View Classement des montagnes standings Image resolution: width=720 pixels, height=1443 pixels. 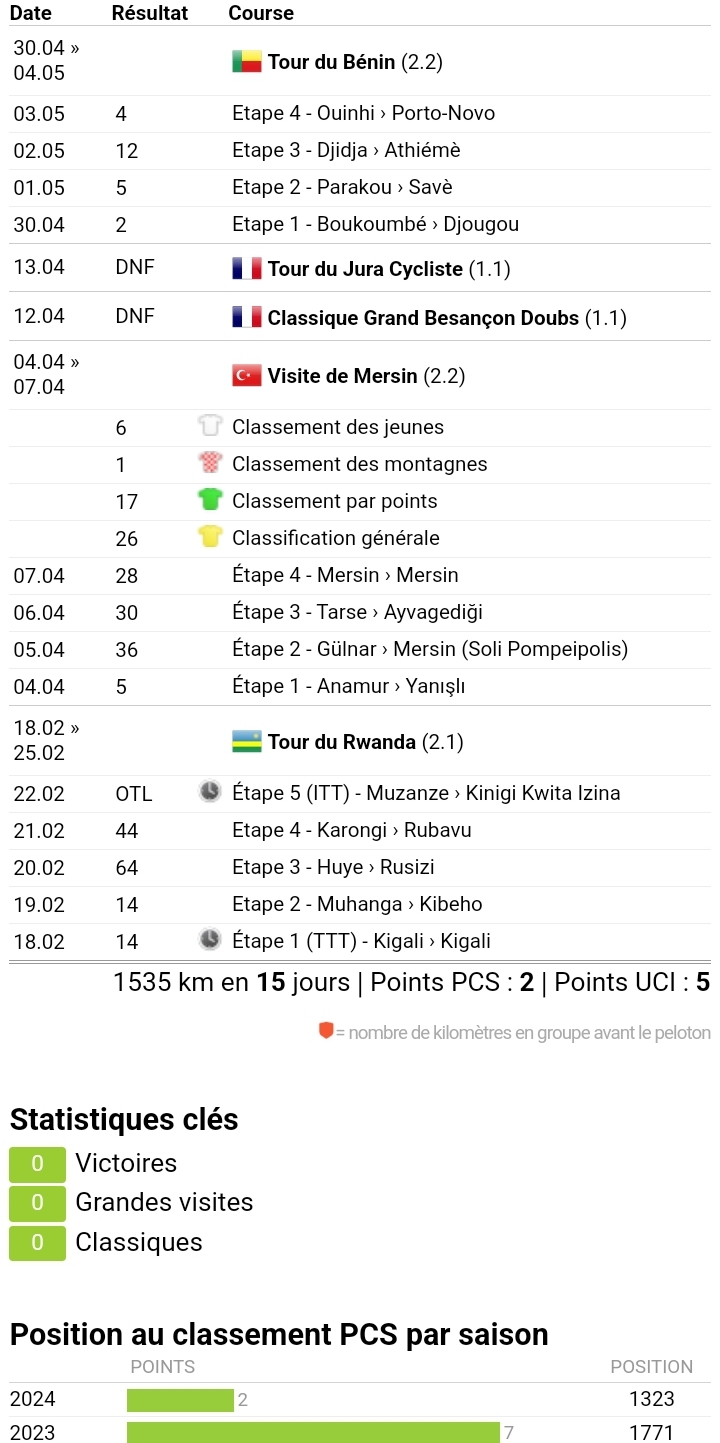[359, 464]
